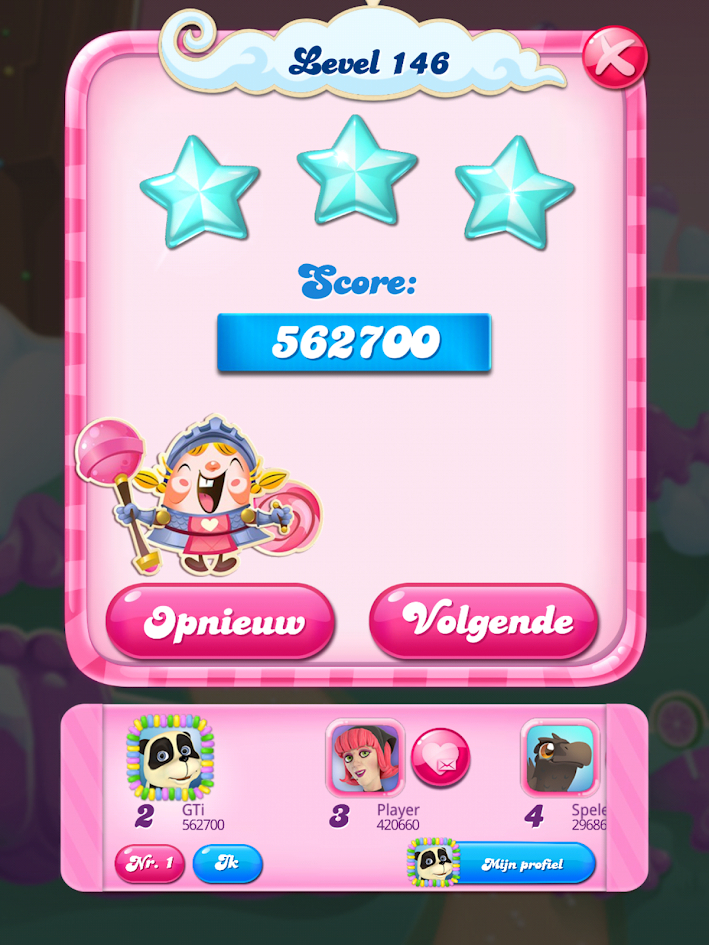Tap Opnieuw to replay the level
The height and width of the screenshot is (945, 709).
220,622
